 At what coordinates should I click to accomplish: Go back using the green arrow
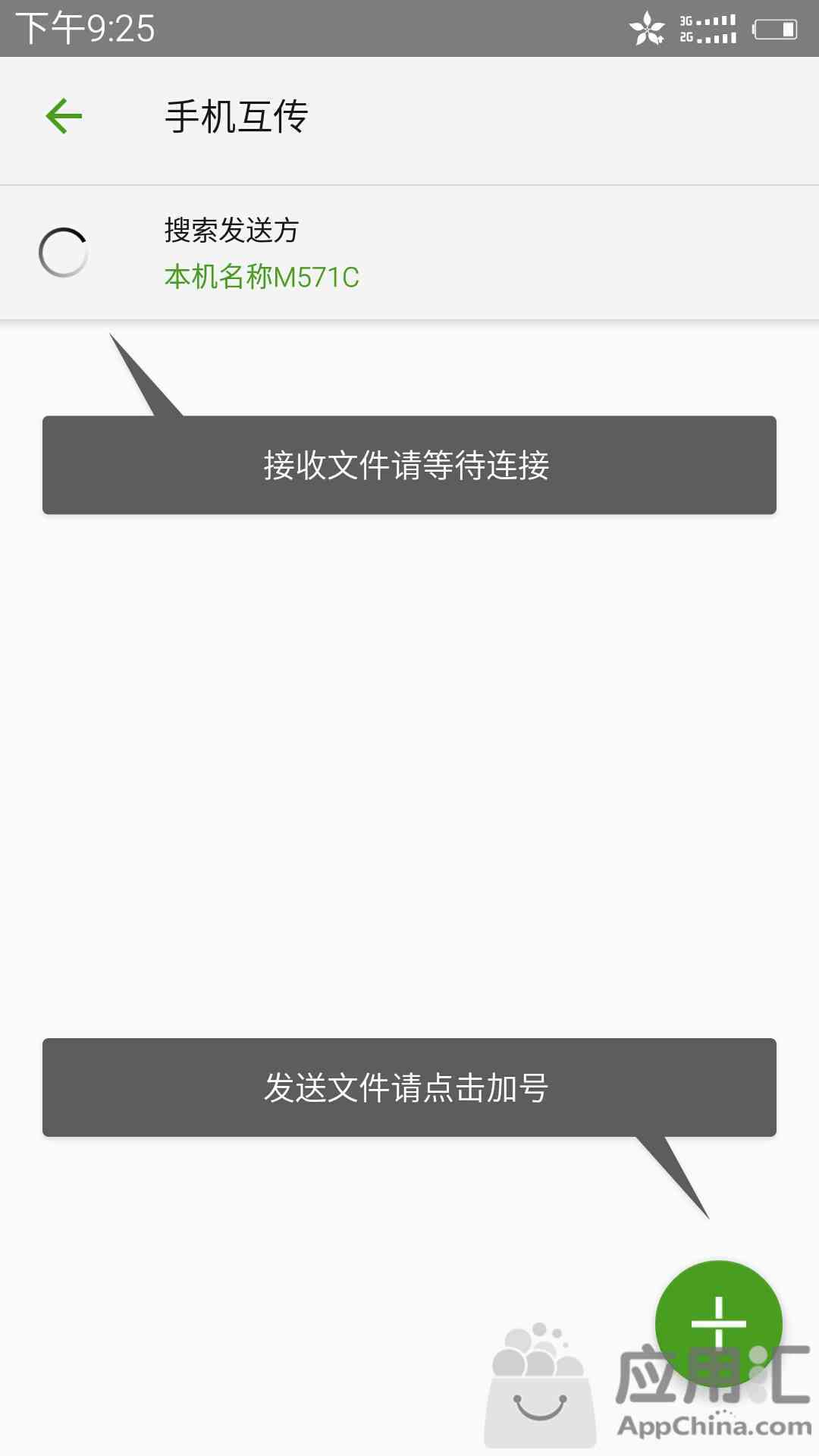64,117
